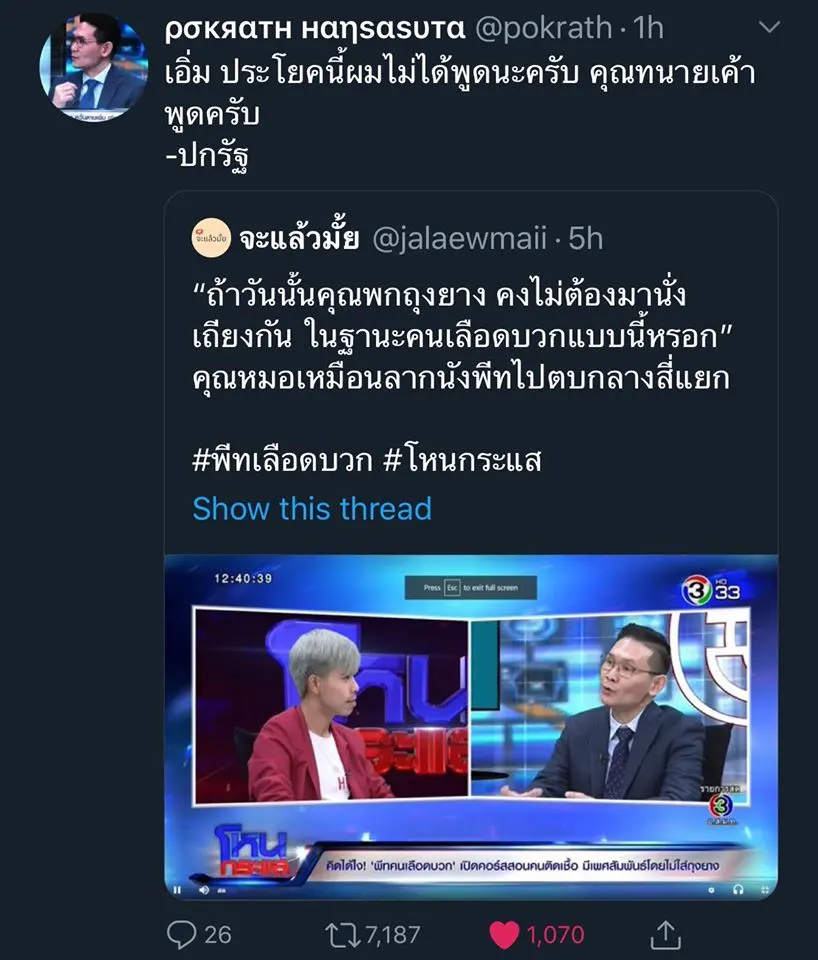Retweet pokrath's tweet
Image resolution: width=818 pixels, height=960 pixels.
tap(343, 934)
